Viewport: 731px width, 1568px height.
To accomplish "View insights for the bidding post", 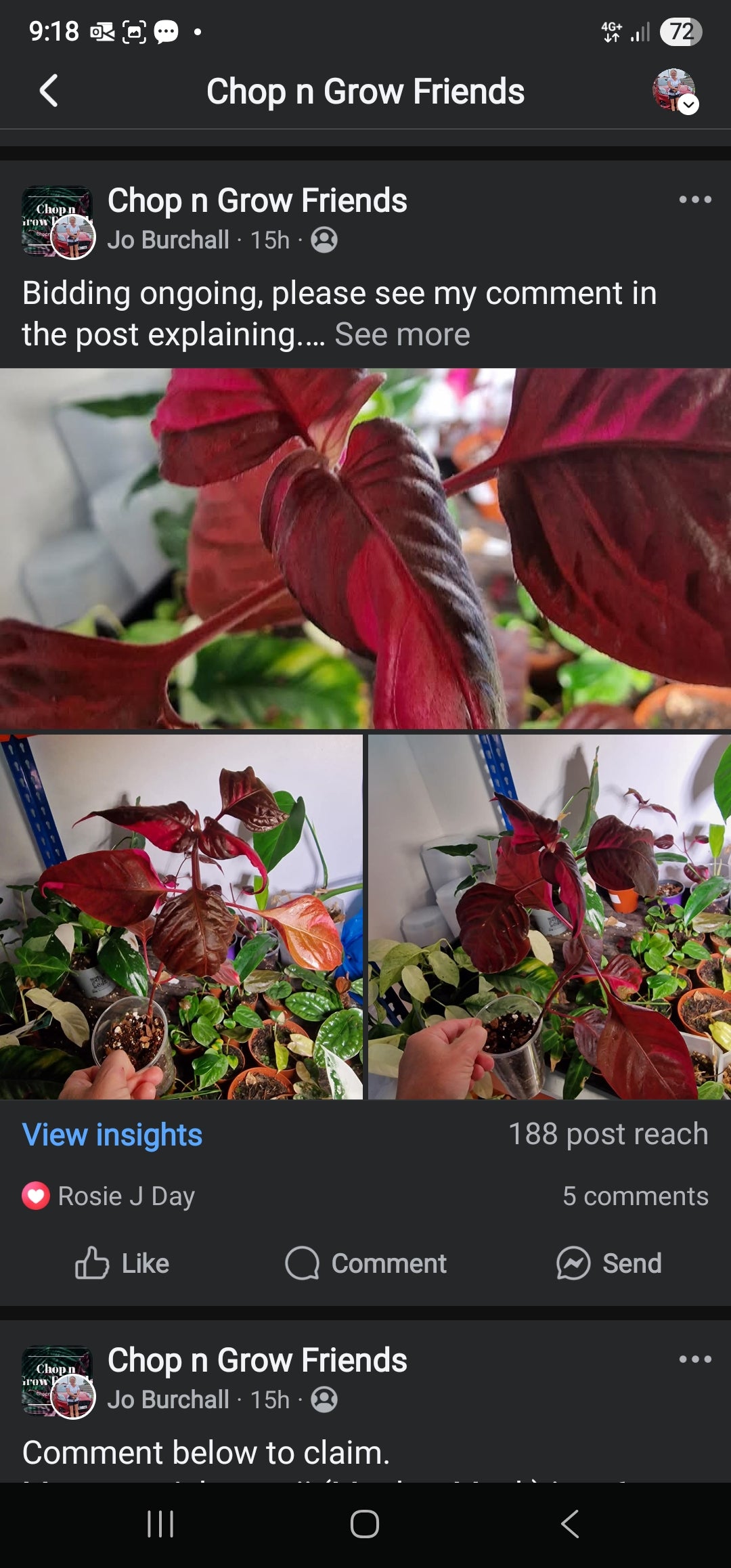I will click(x=112, y=1135).
